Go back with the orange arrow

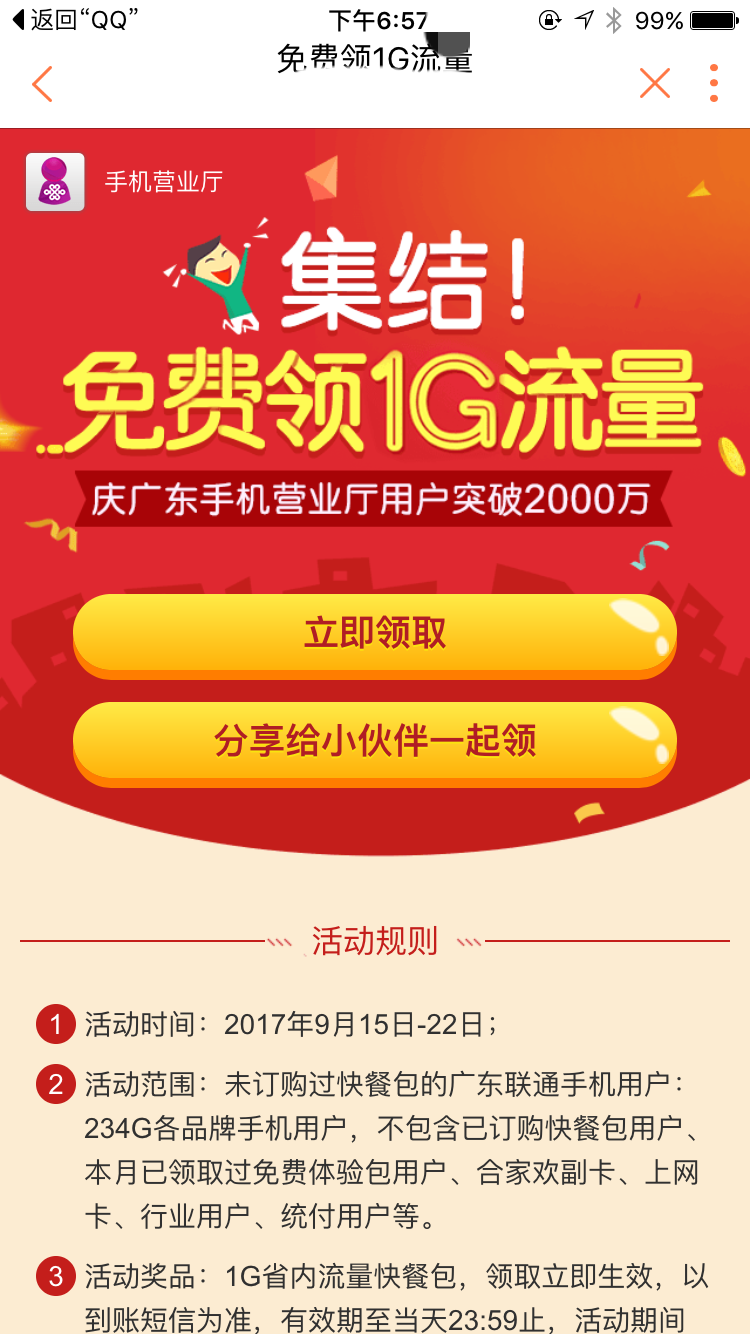[42, 84]
